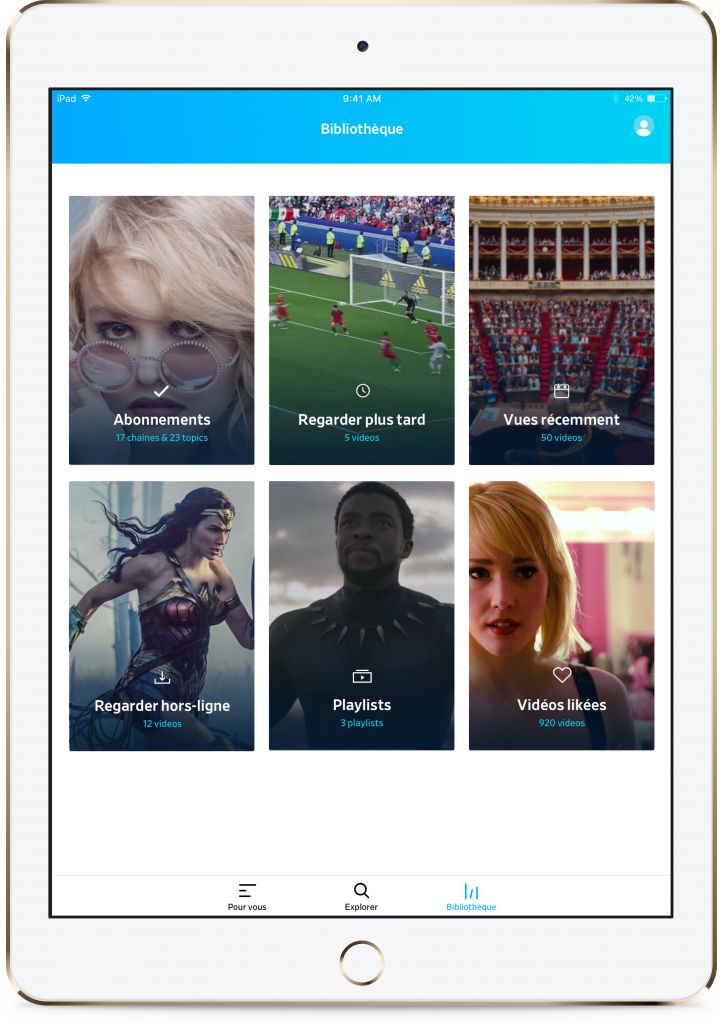Image resolution: width=723 pixels, height=1024 pixels.
Task: Open Regarder plus tard videos
Action: click(x=361, y=330)
